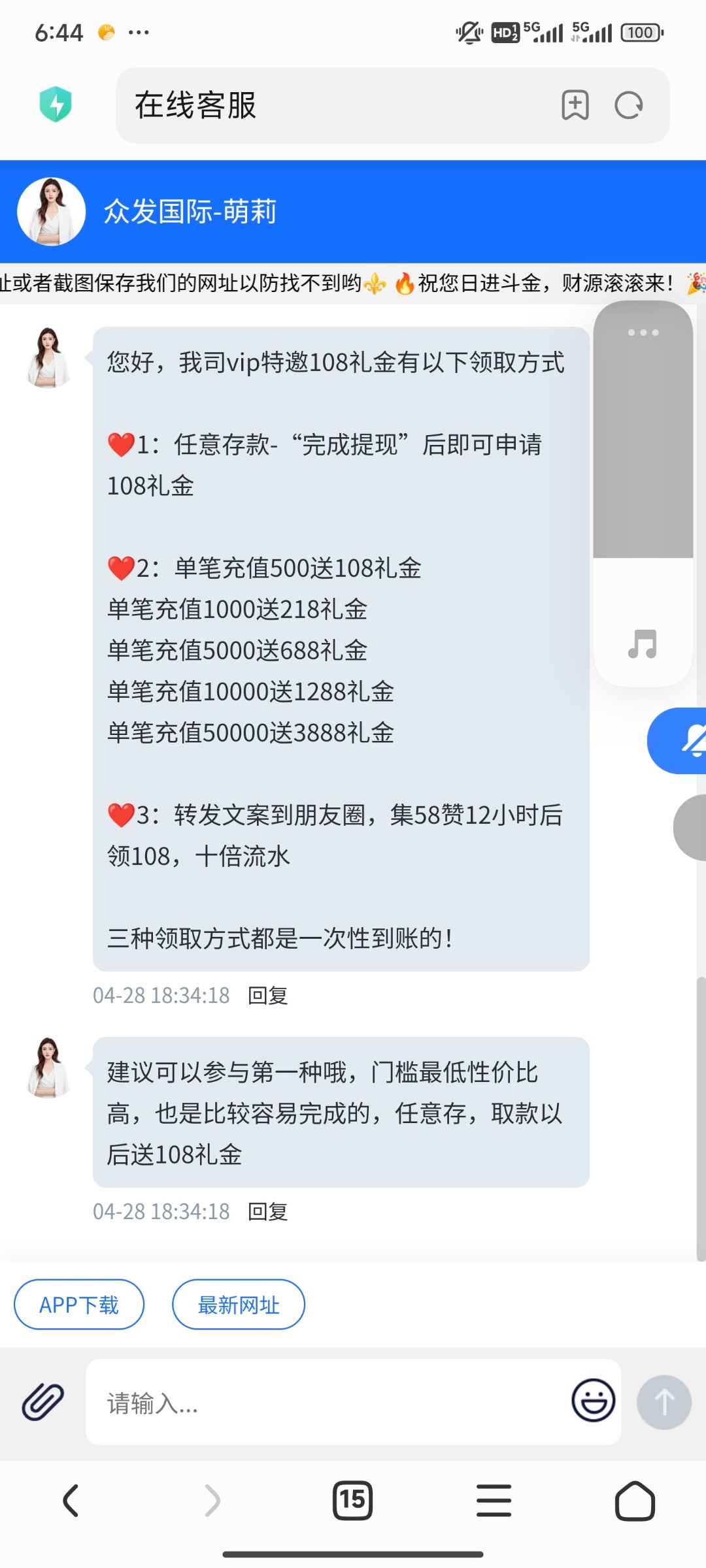Open the three-dot volume panel options
706x1568 pixels.
point(643,333)
